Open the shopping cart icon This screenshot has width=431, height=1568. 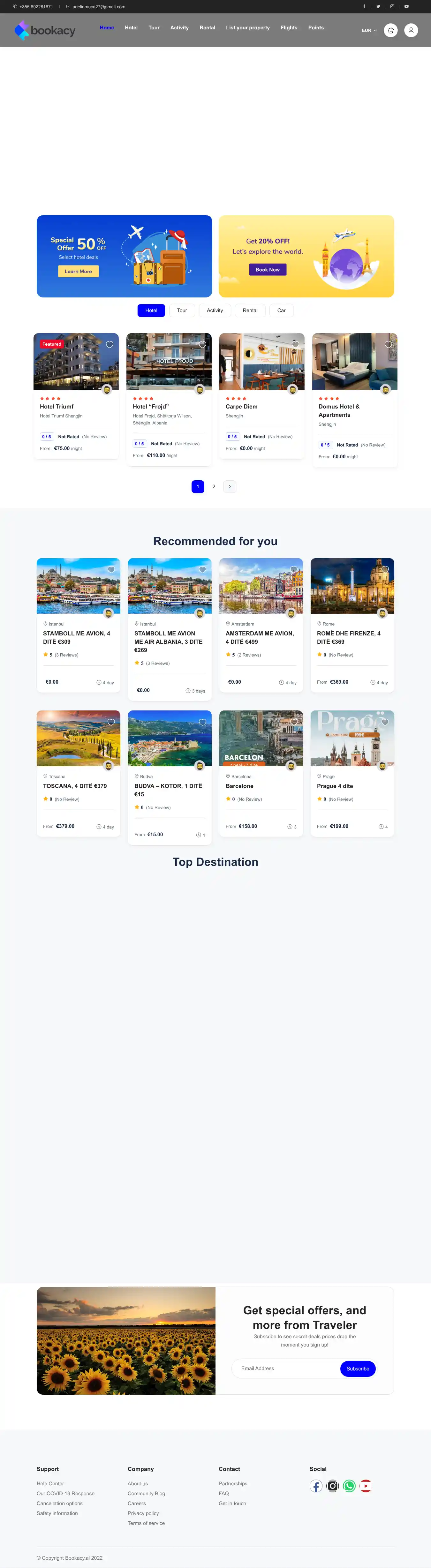click(391, 30)
